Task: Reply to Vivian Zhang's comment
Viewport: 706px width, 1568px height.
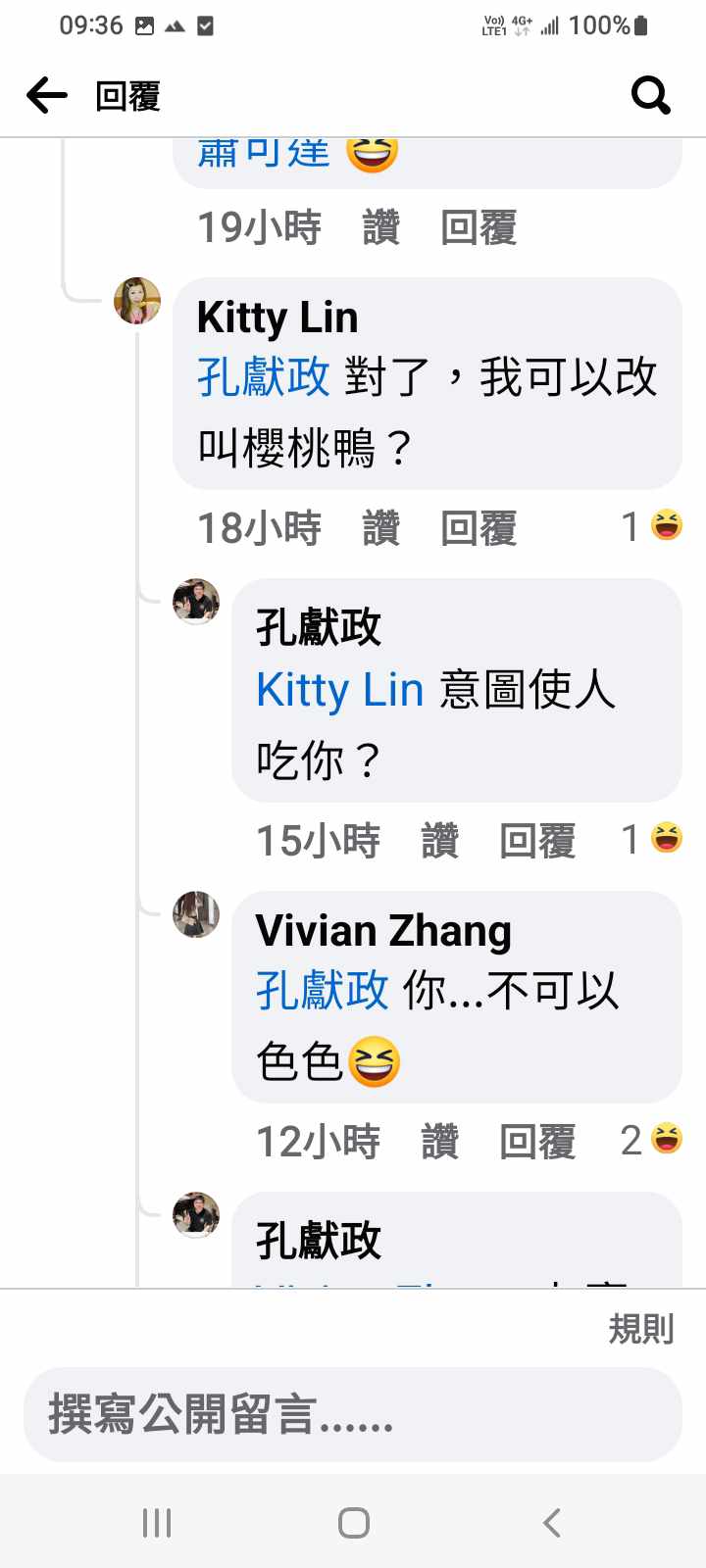Action: click(x=537, y=1142)
